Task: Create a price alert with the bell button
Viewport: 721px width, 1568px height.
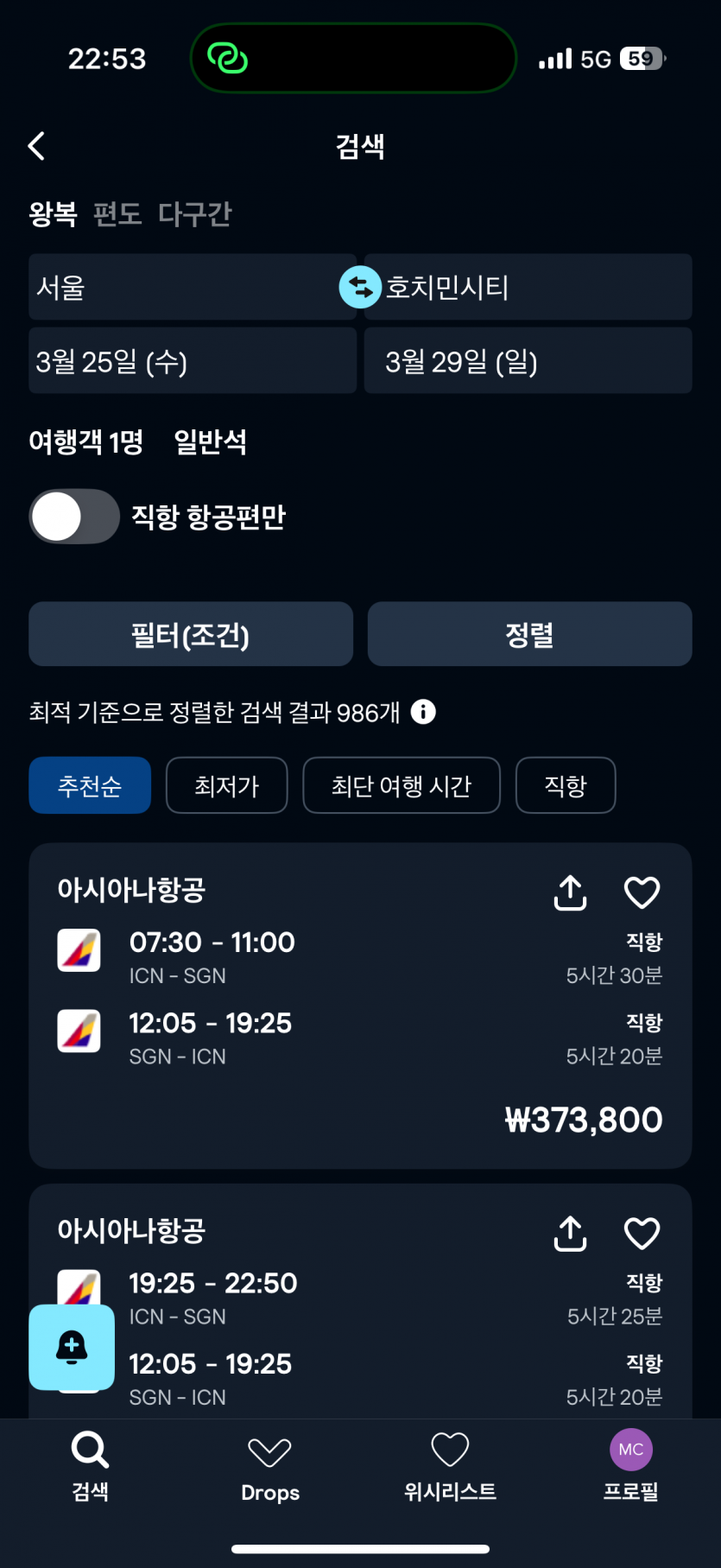Action: (72, 1347)
